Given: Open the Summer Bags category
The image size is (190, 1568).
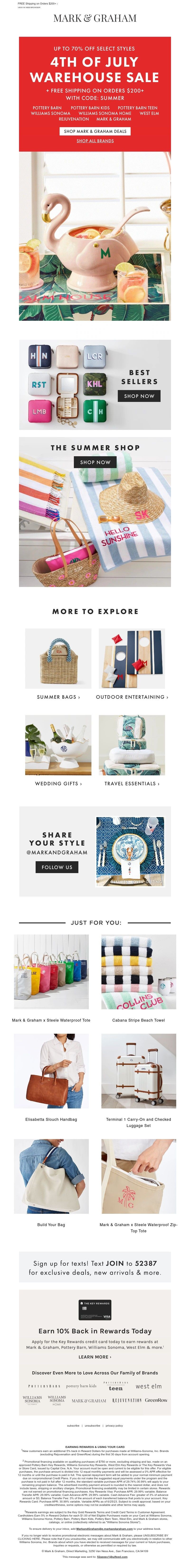Looking at the screenshot, I should point(58,697).
